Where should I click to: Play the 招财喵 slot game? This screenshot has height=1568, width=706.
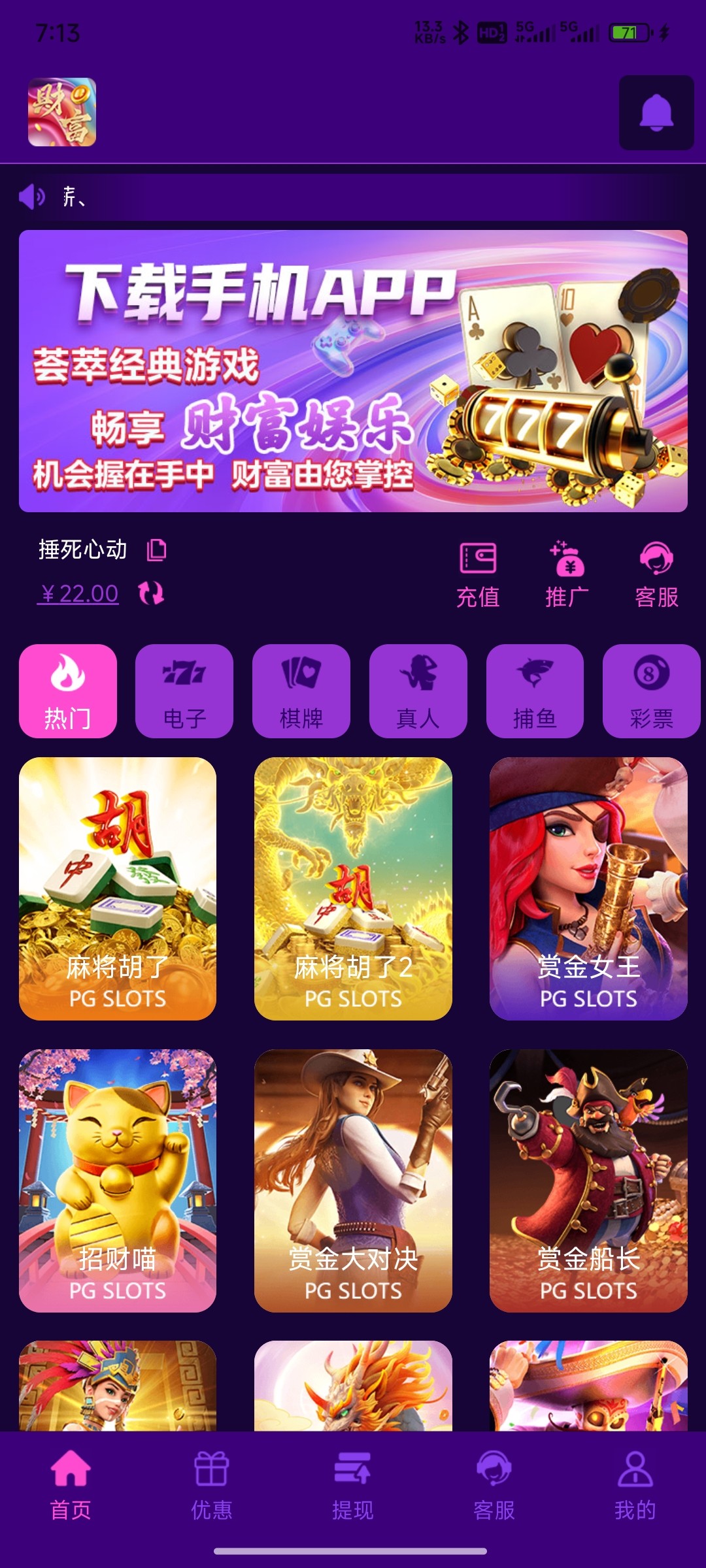pos(118,1181)
